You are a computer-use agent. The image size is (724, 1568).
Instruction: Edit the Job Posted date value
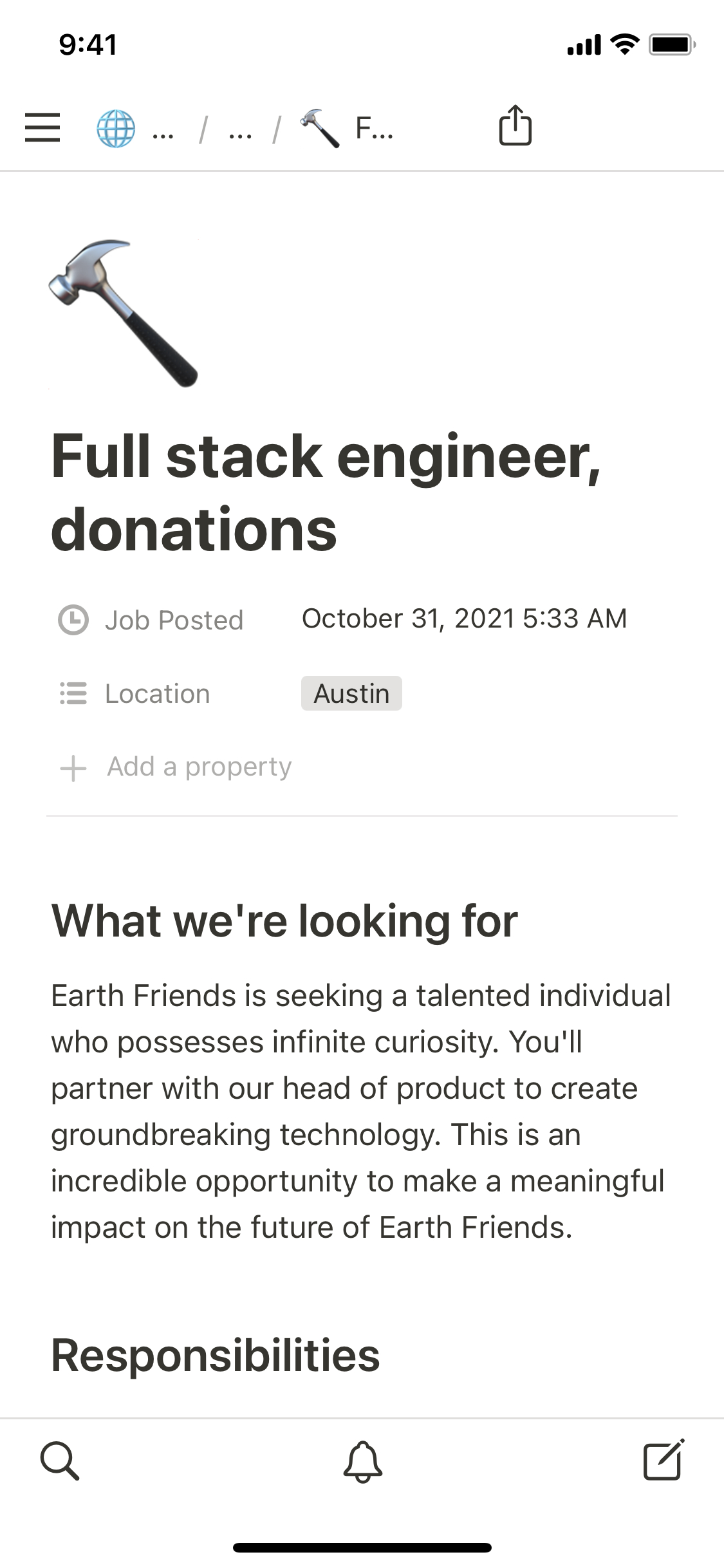(463, 619)
